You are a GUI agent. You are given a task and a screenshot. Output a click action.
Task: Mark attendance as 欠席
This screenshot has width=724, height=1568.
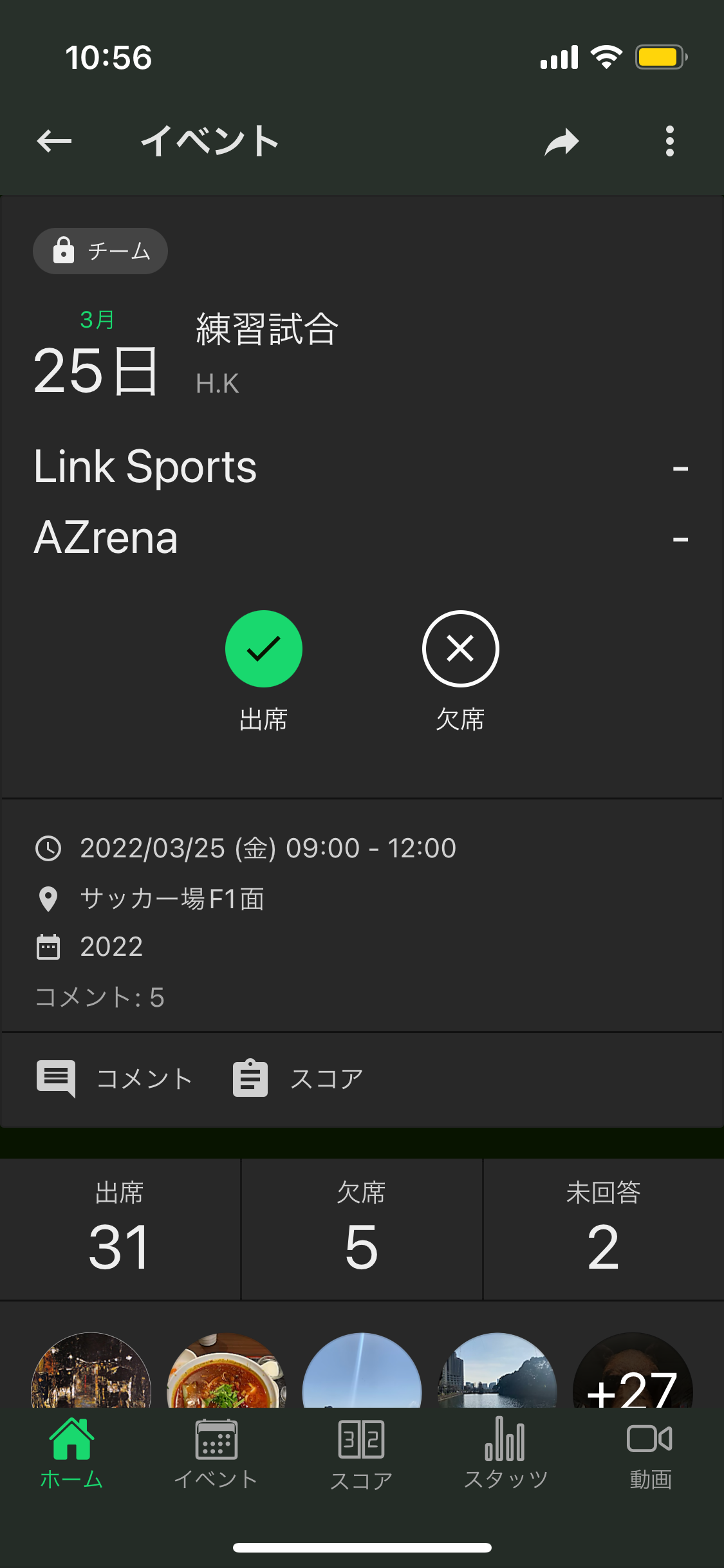460,649
